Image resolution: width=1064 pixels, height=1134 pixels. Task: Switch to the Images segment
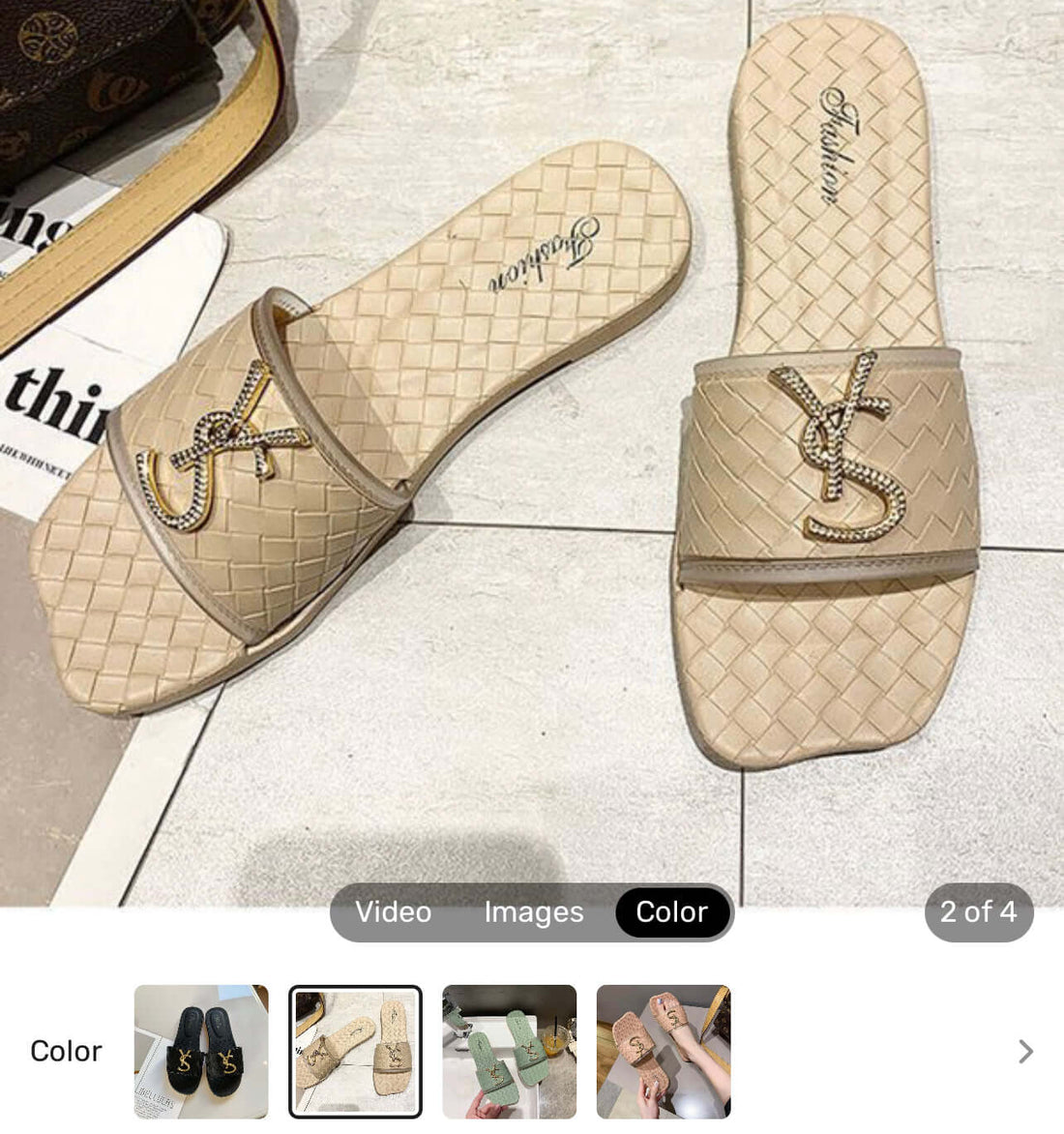click(533, 911)
